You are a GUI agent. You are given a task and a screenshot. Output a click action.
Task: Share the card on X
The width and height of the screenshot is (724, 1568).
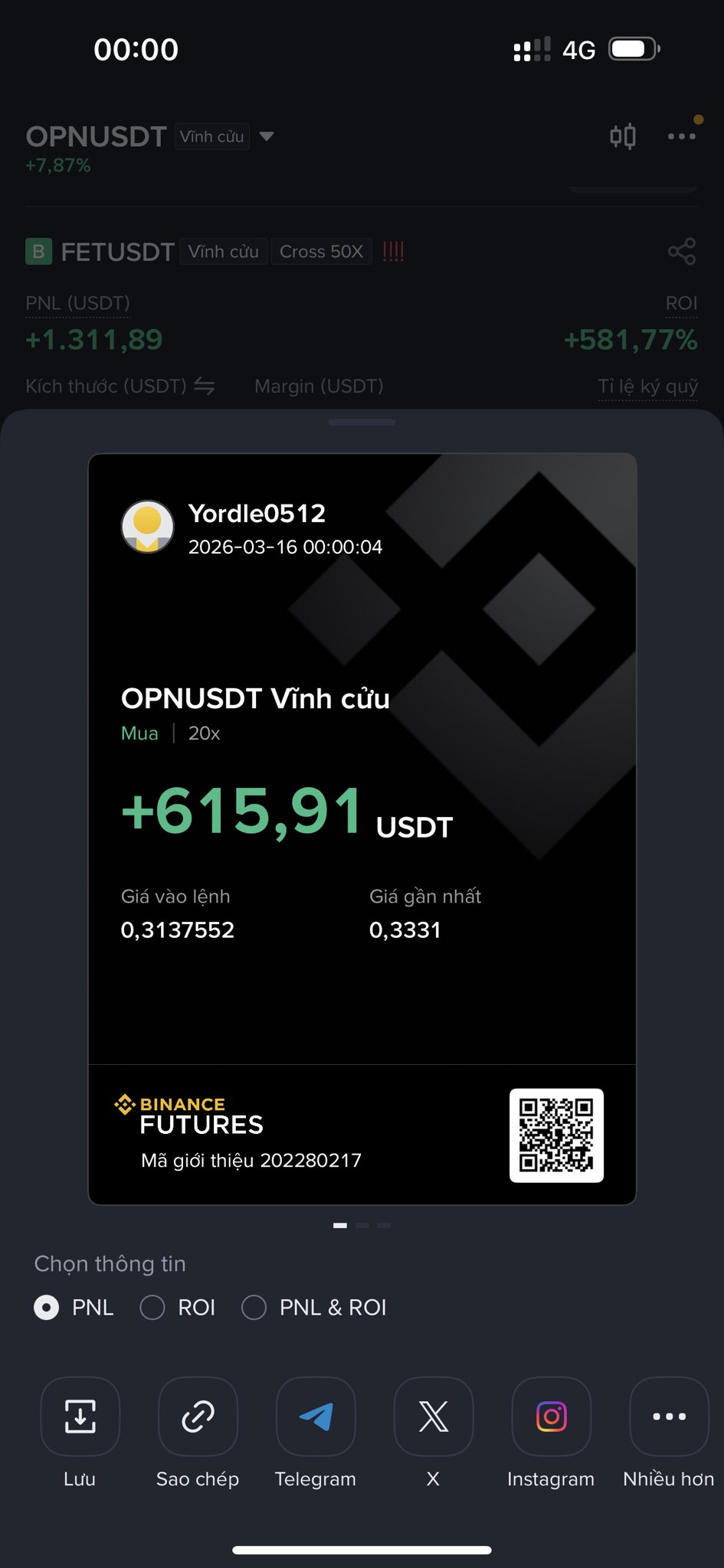(x=434, y=1416)
